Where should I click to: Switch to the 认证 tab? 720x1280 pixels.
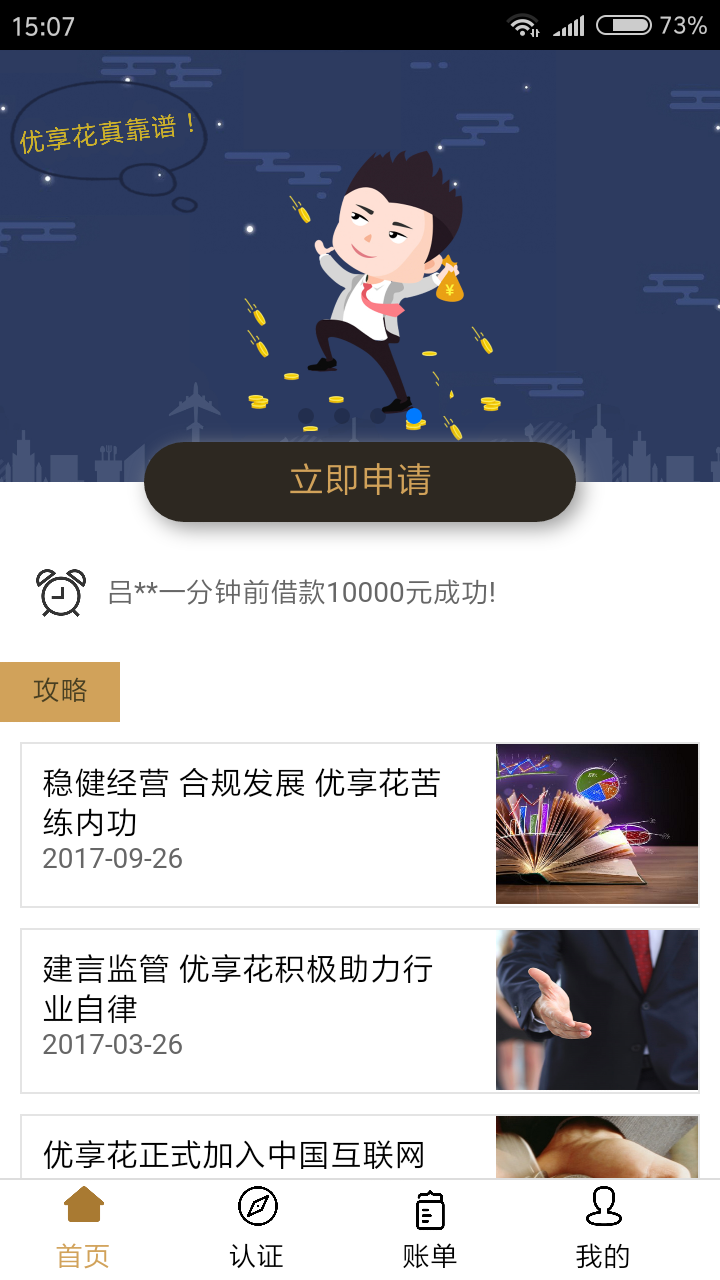(x=257, y=1228)
